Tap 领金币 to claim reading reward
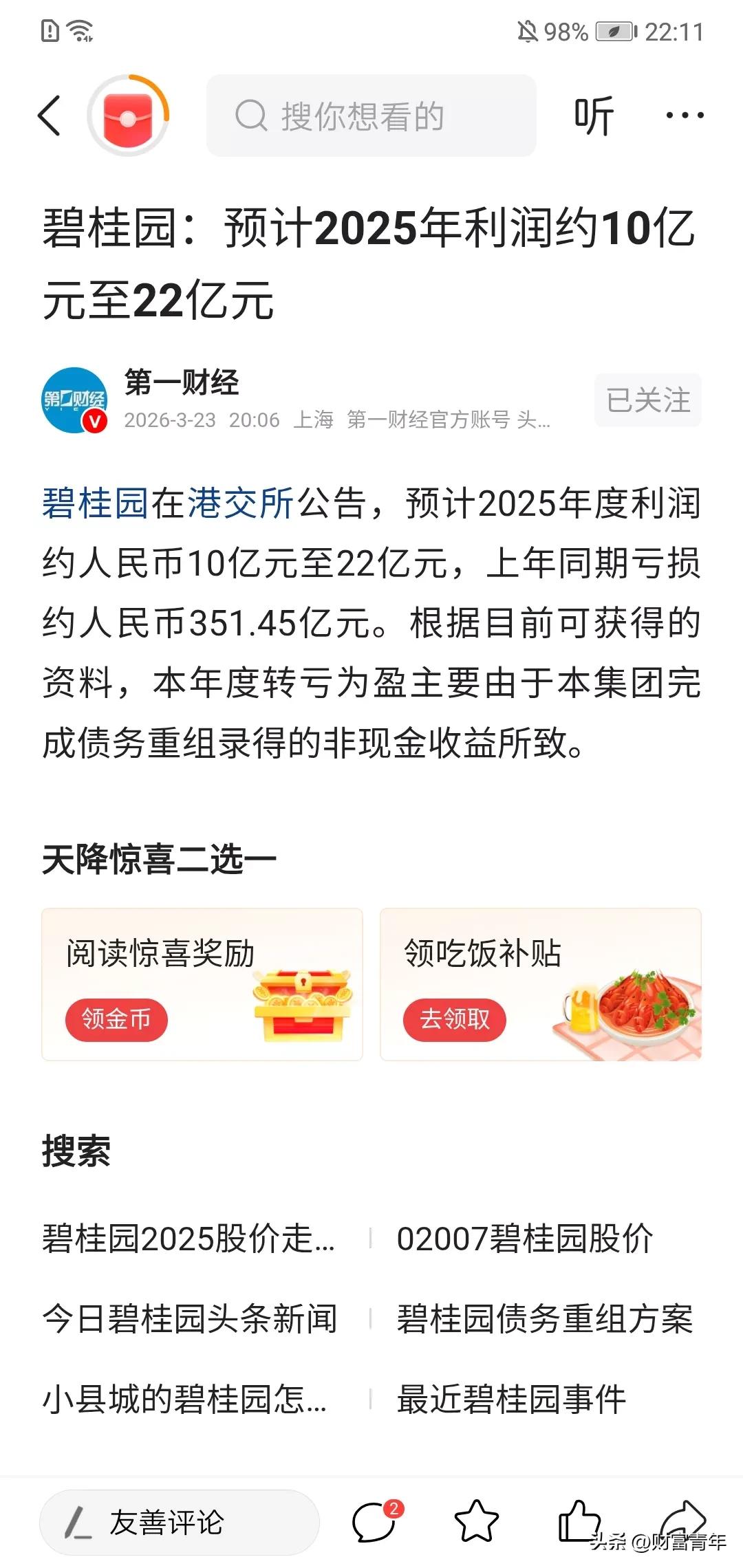 click(x=118, y=1021)
